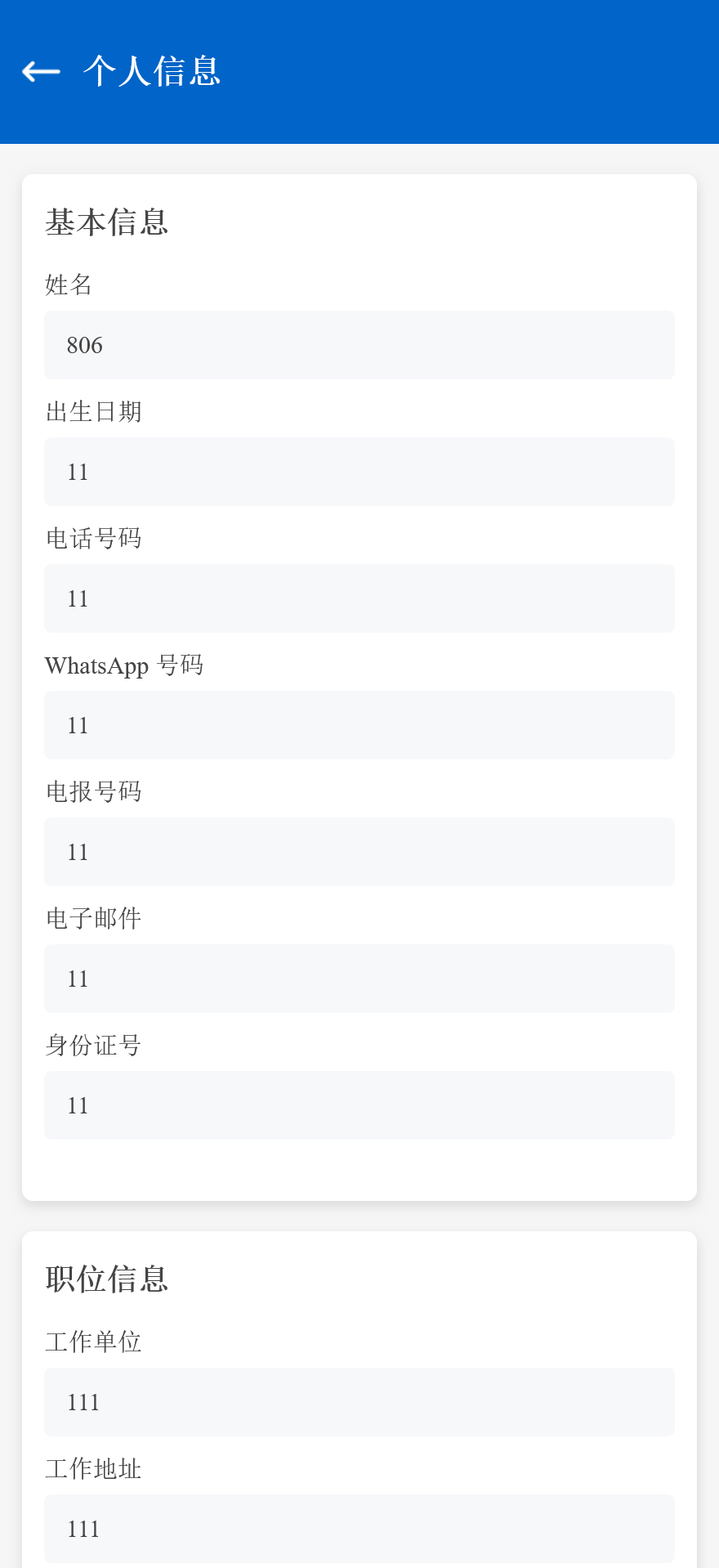This screenshot has height=1568, width=719.
Task: Tap the 身份证号 field
Action: tap(359, 1105)
